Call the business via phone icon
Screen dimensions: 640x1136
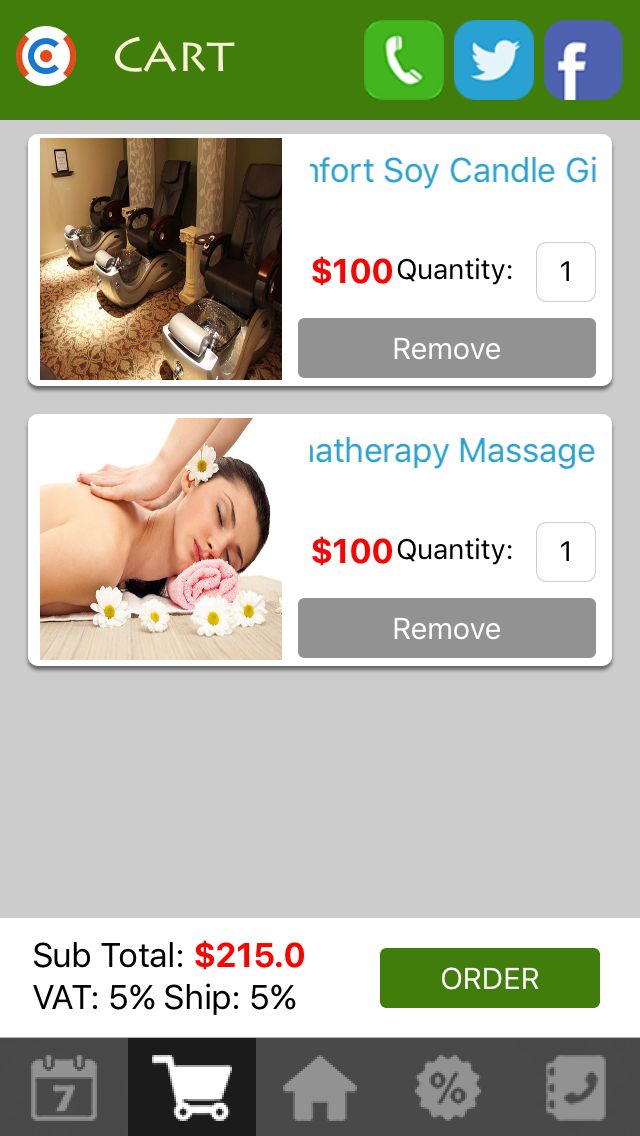pyautogui.click(x=403, y=60)
